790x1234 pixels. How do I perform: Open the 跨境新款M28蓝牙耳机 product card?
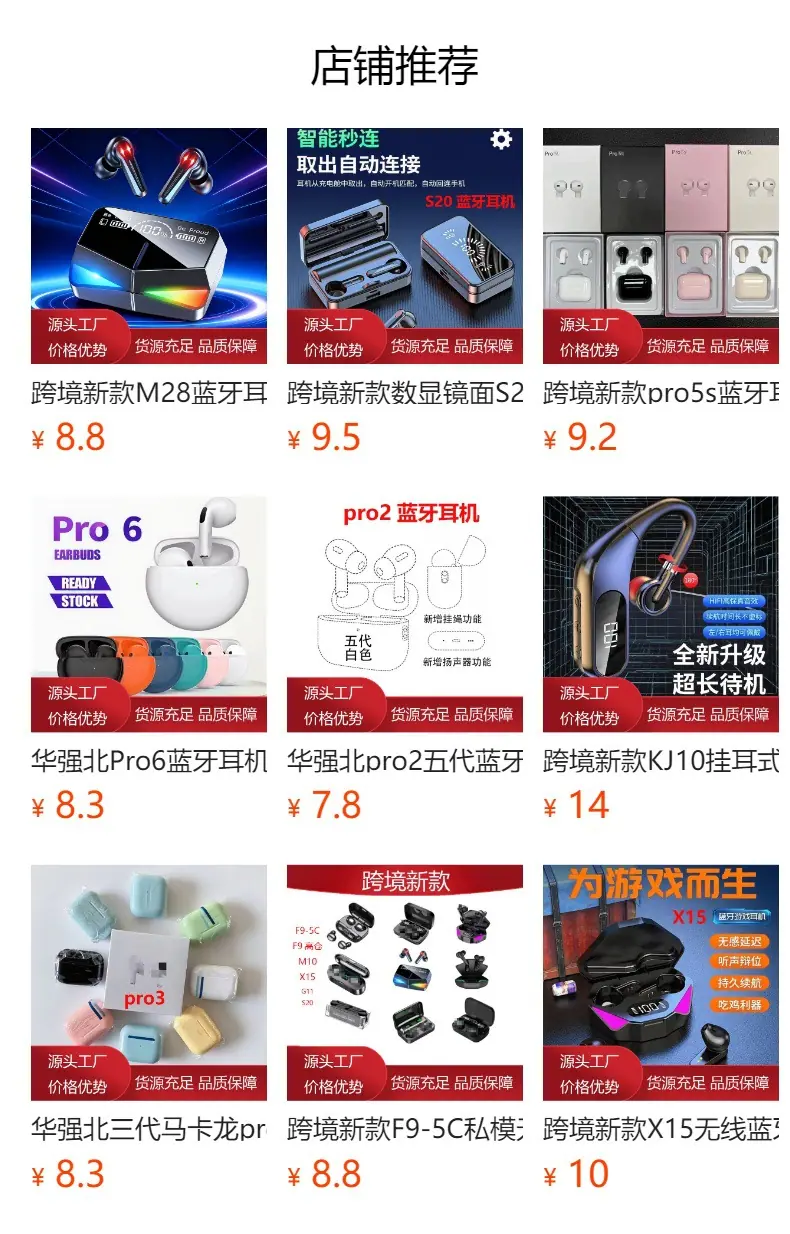pyautogui.click(x=149, y=292)
